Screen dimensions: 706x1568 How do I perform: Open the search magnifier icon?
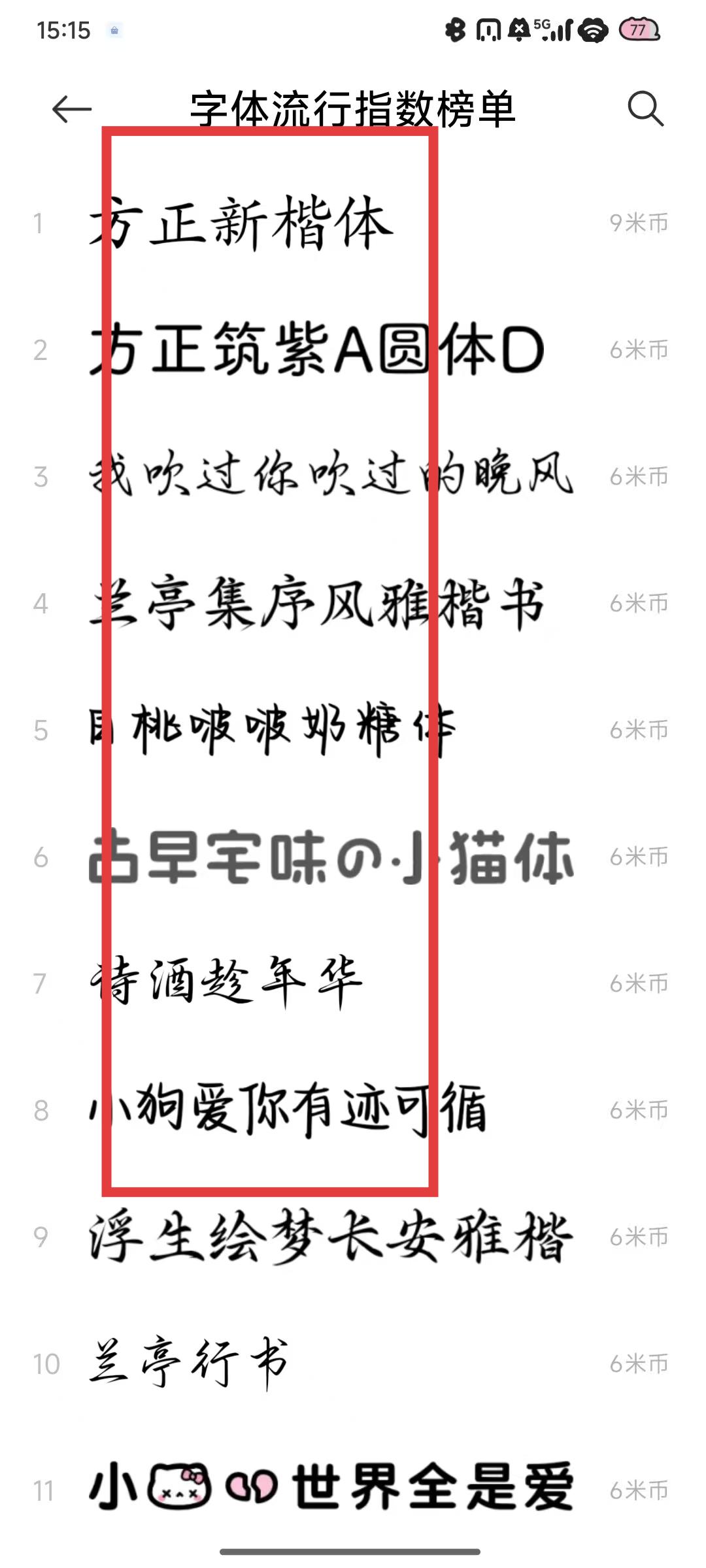pos(645,108)
